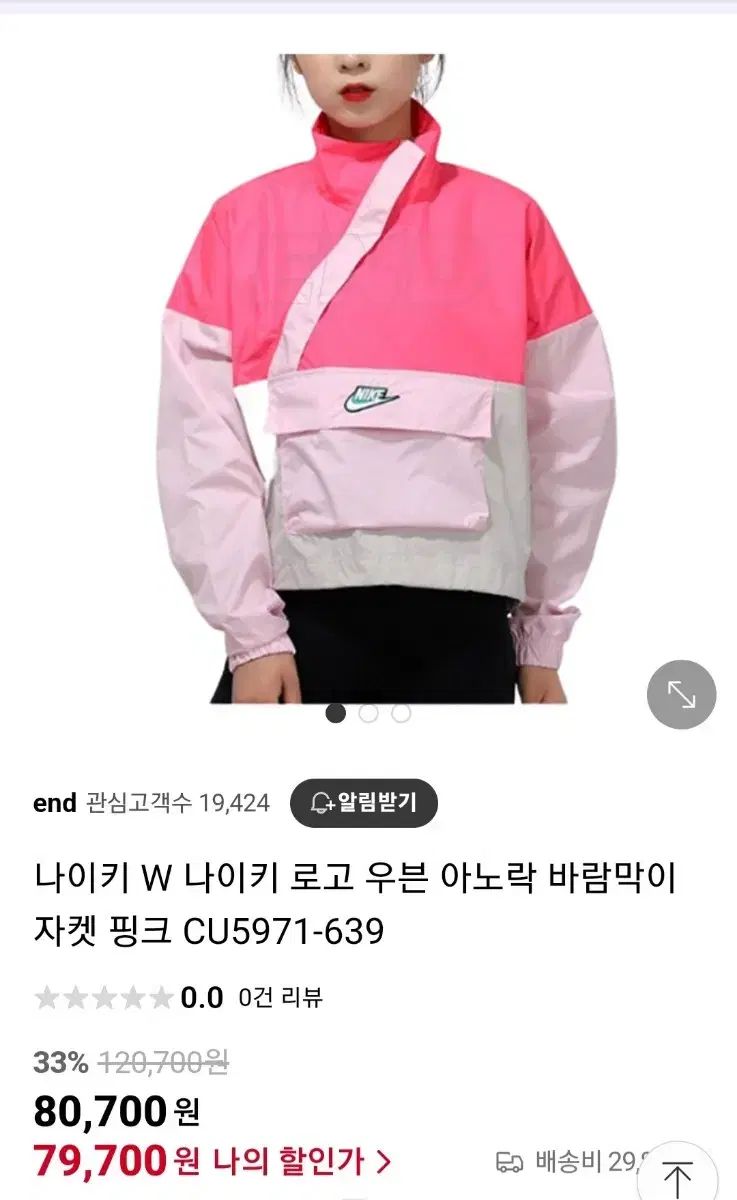The image size is (737, 1200).
Task: Tap the 알림받기 notification button
Action: point(364,802)
